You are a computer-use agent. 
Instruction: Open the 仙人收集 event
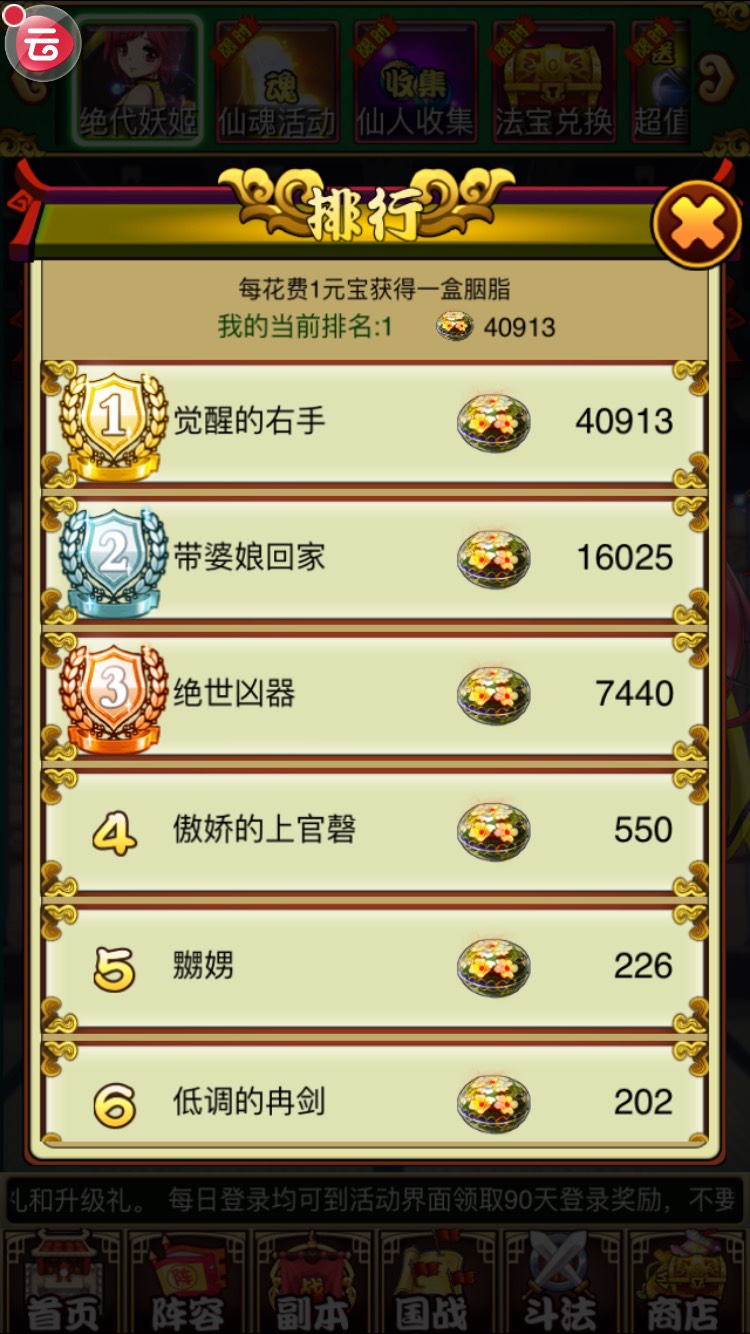point(415,80)
